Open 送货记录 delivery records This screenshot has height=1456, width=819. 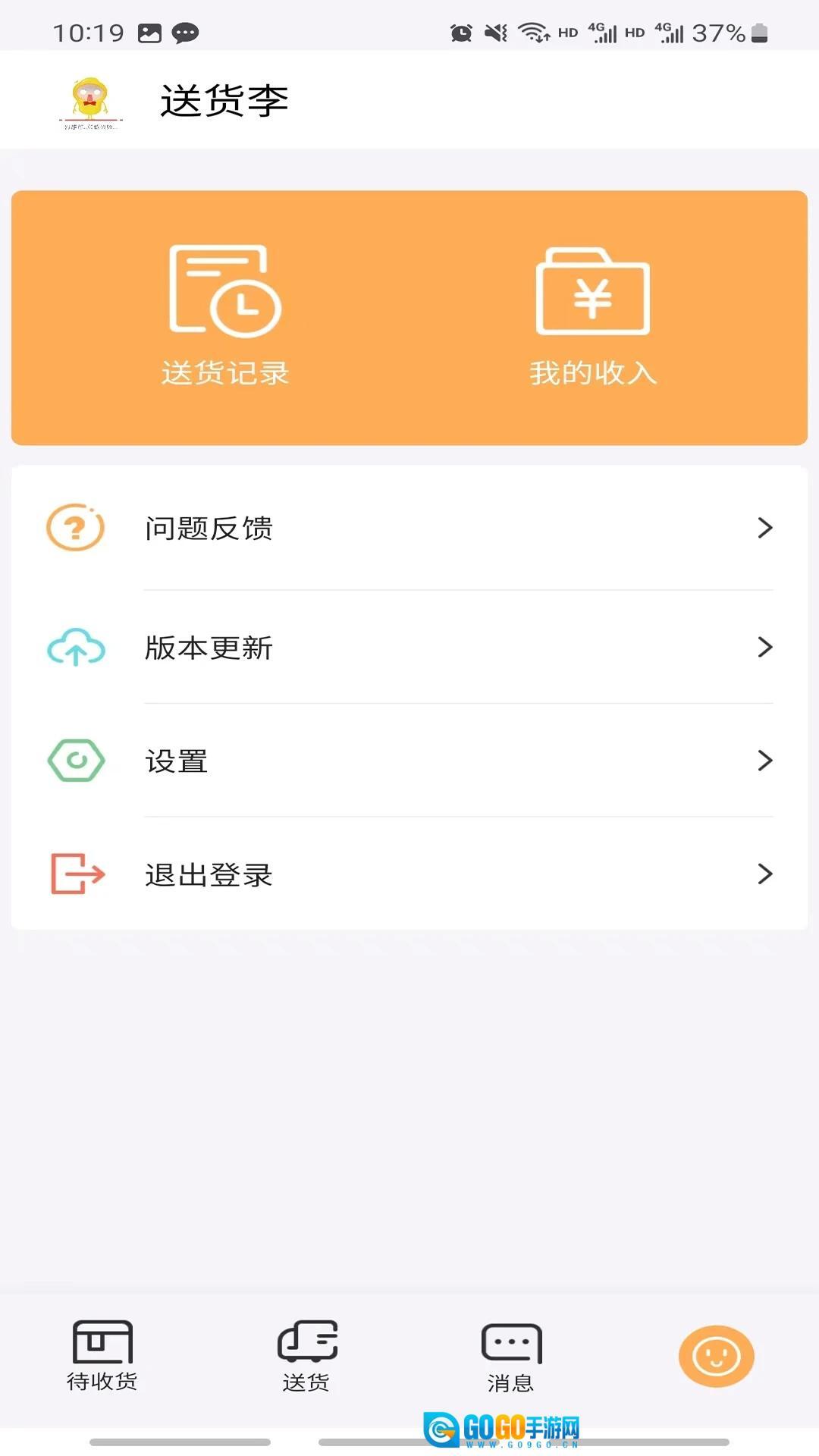coord(225,315)
